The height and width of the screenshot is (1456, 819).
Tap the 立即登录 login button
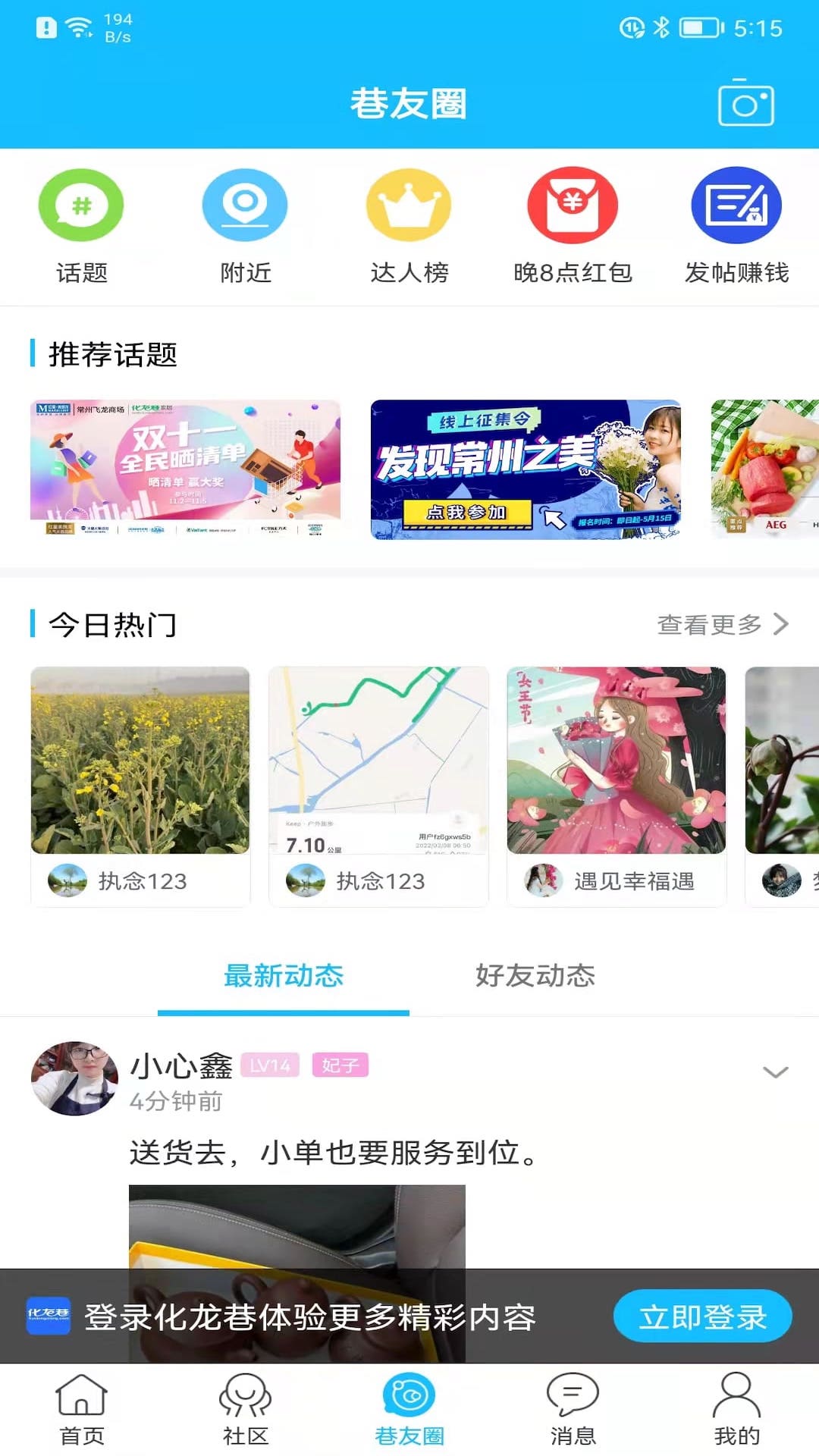click(702, 1316)
